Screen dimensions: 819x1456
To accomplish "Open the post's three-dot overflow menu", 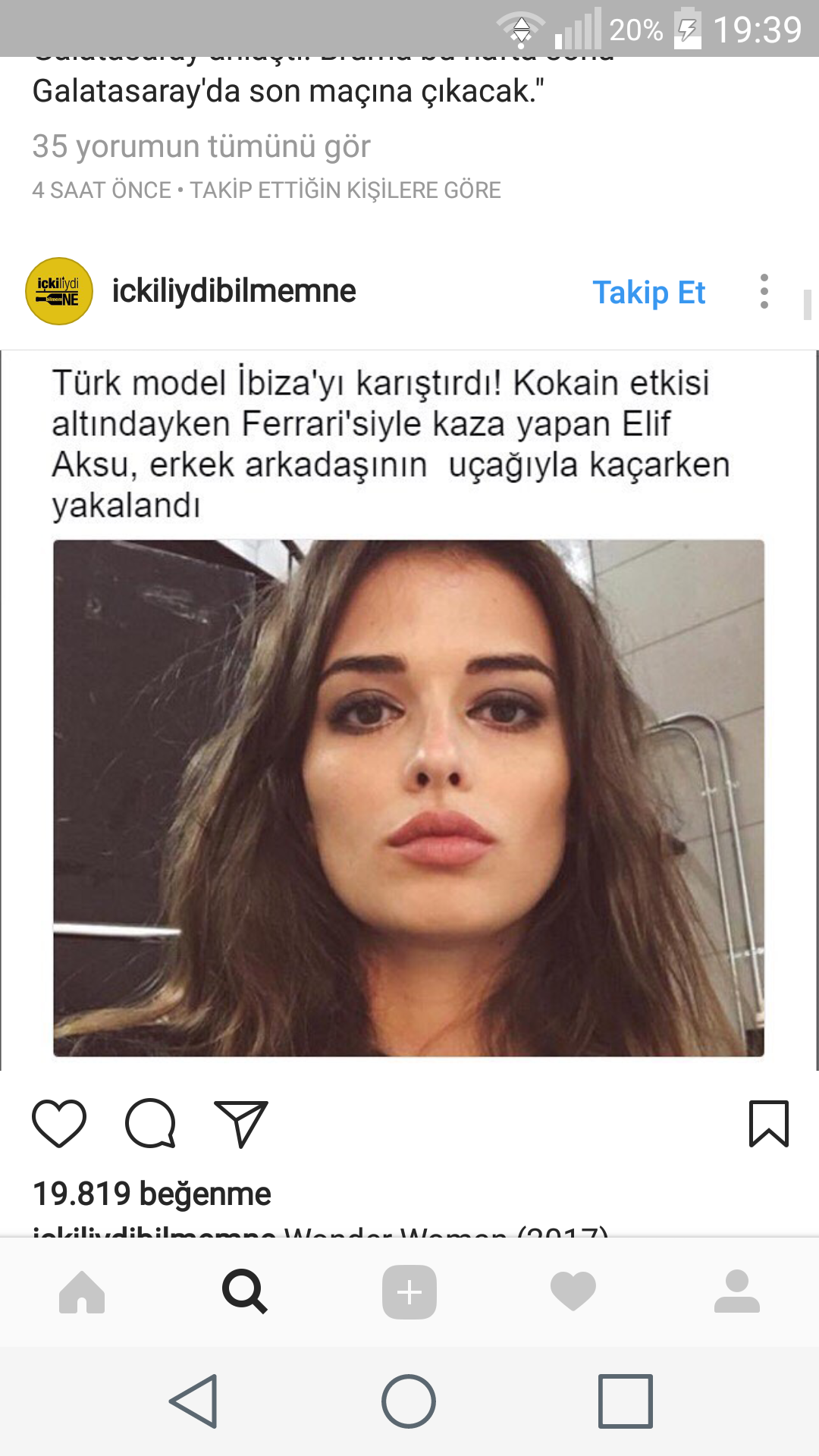I will [764, 291].
